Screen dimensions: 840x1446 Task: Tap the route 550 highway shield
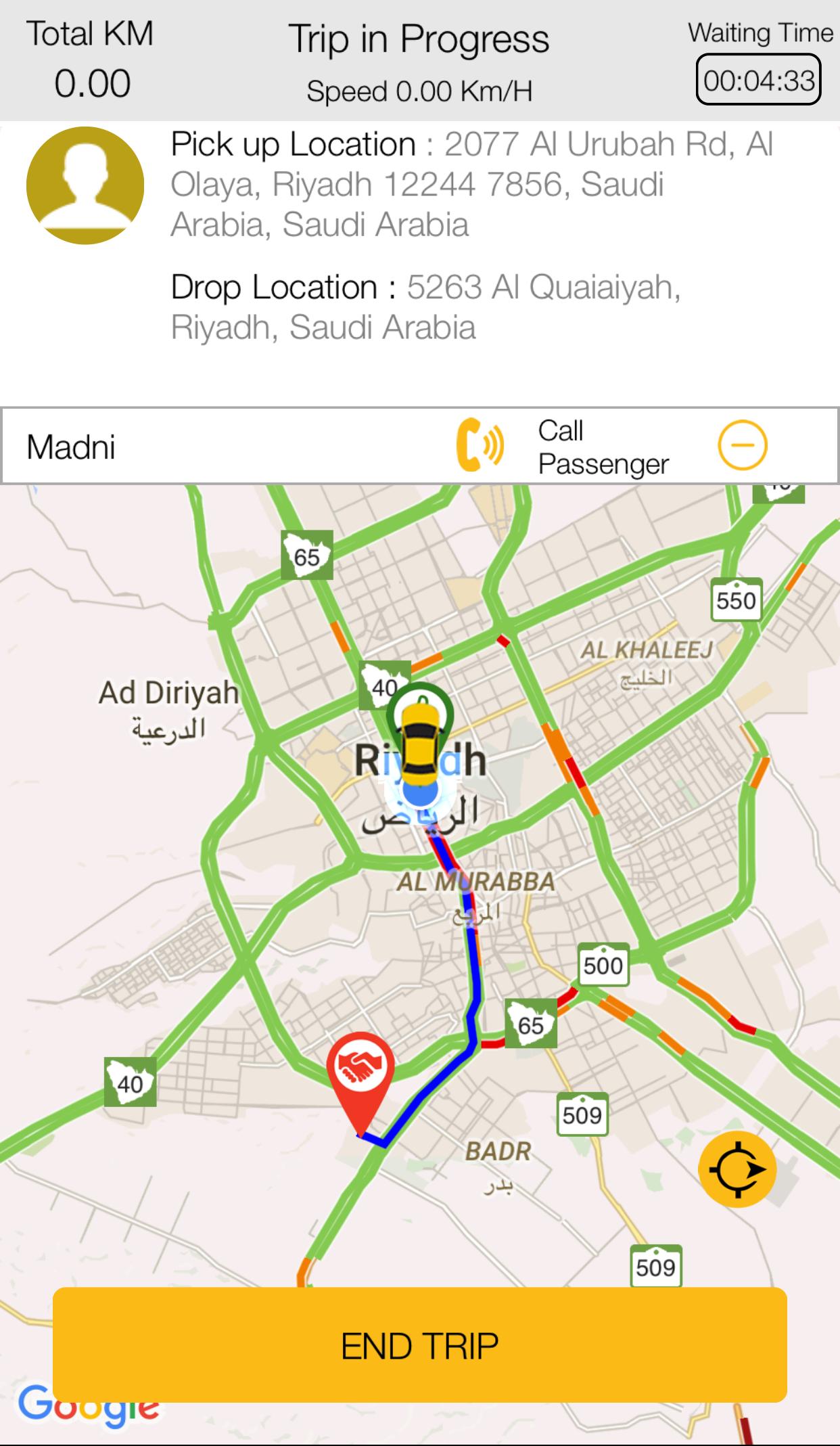[737, 598]
